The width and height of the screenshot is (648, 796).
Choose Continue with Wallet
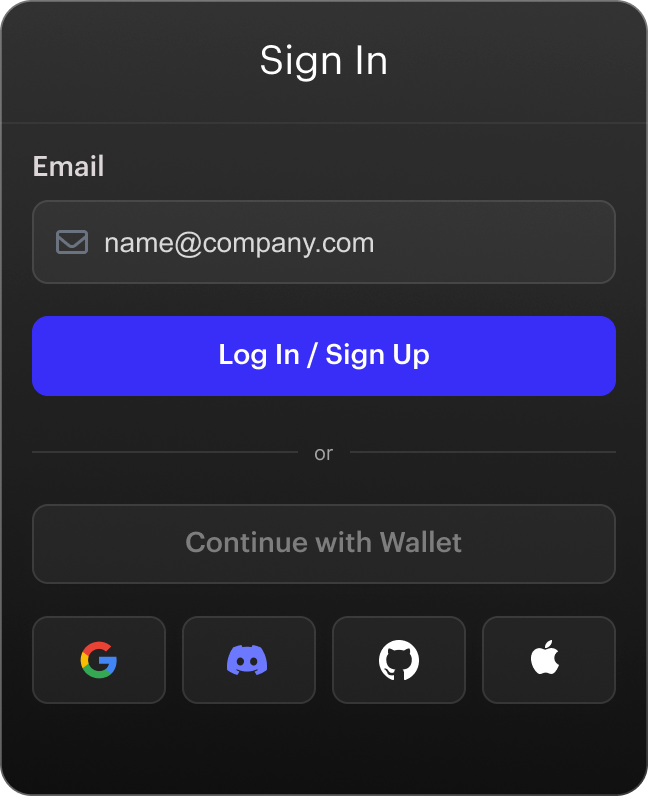324,543
